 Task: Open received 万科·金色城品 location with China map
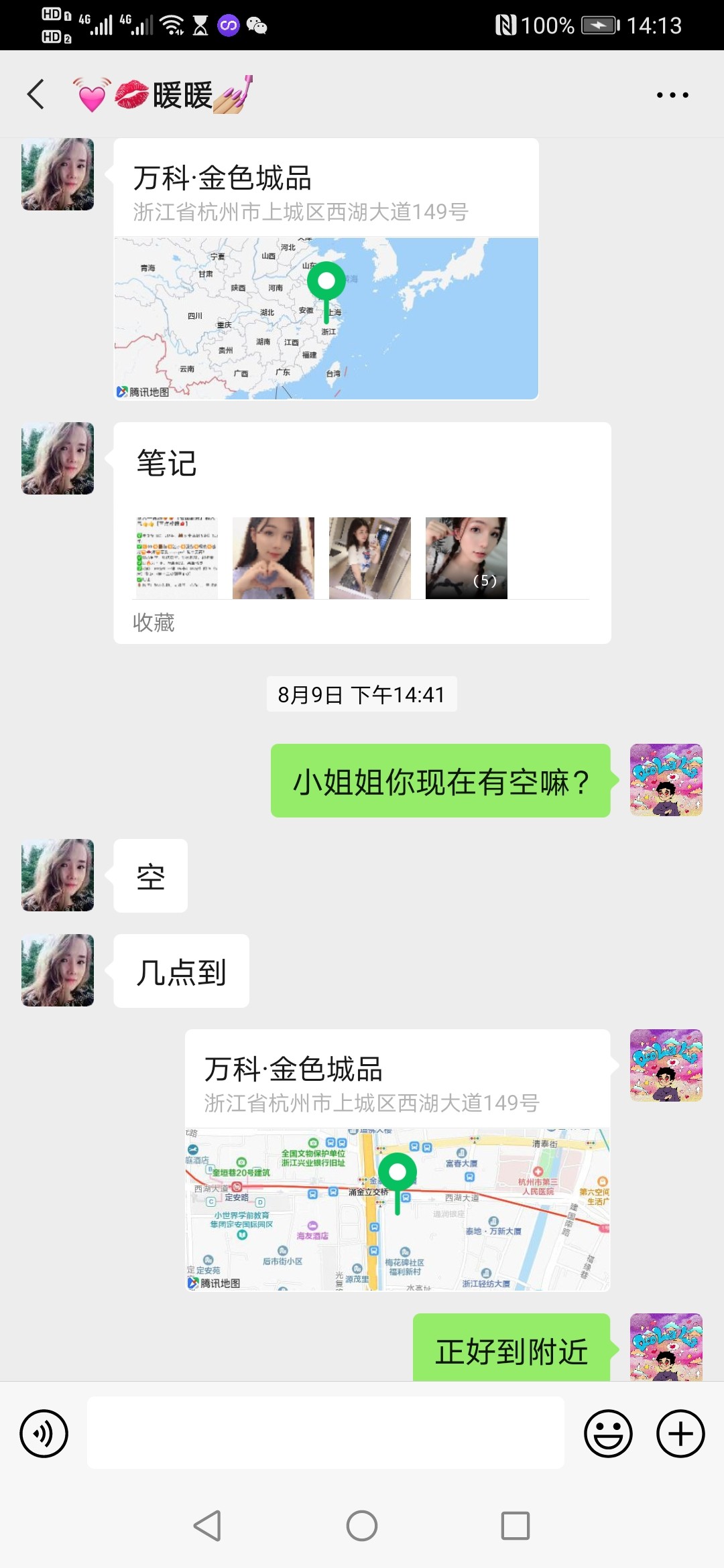click(326, 269)
